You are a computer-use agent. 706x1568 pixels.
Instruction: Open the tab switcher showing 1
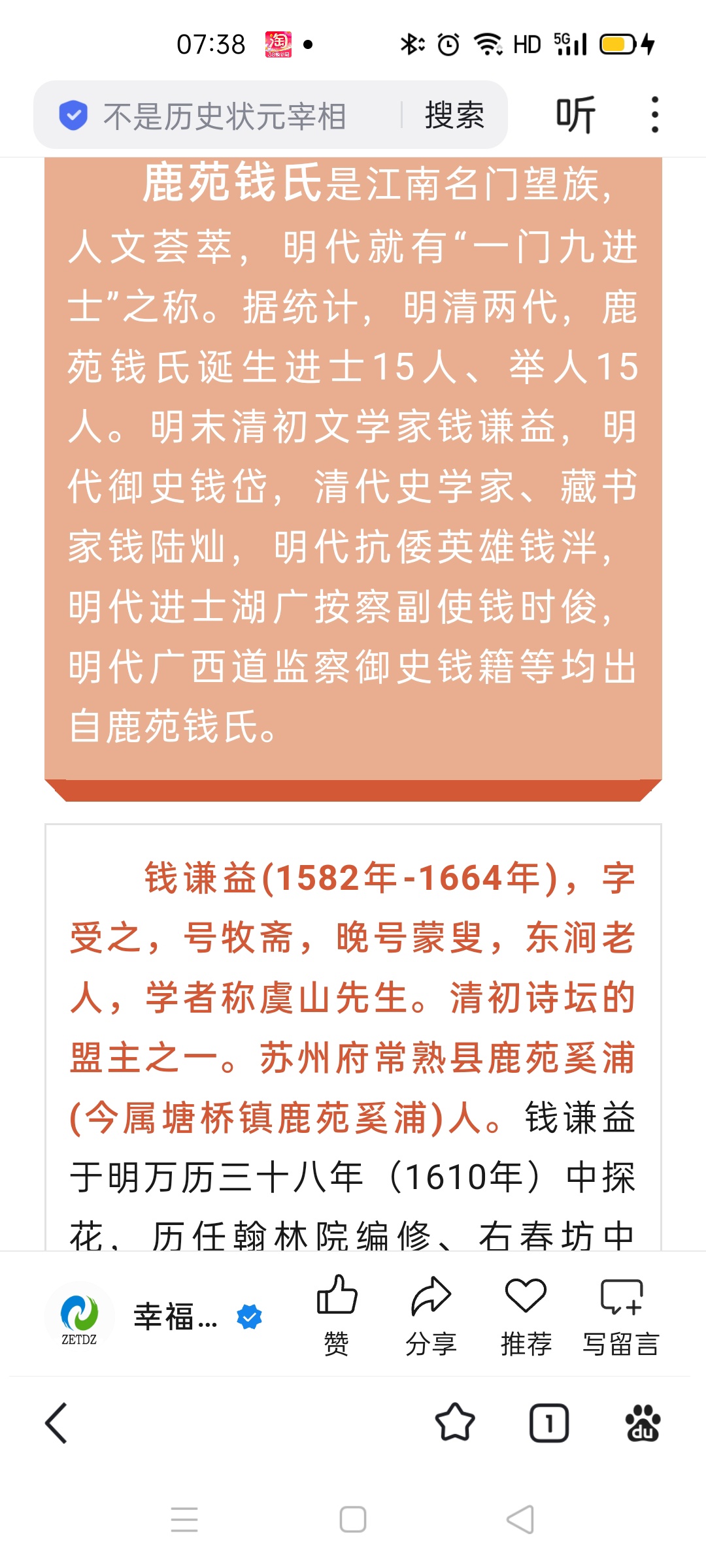[549, 1423]
